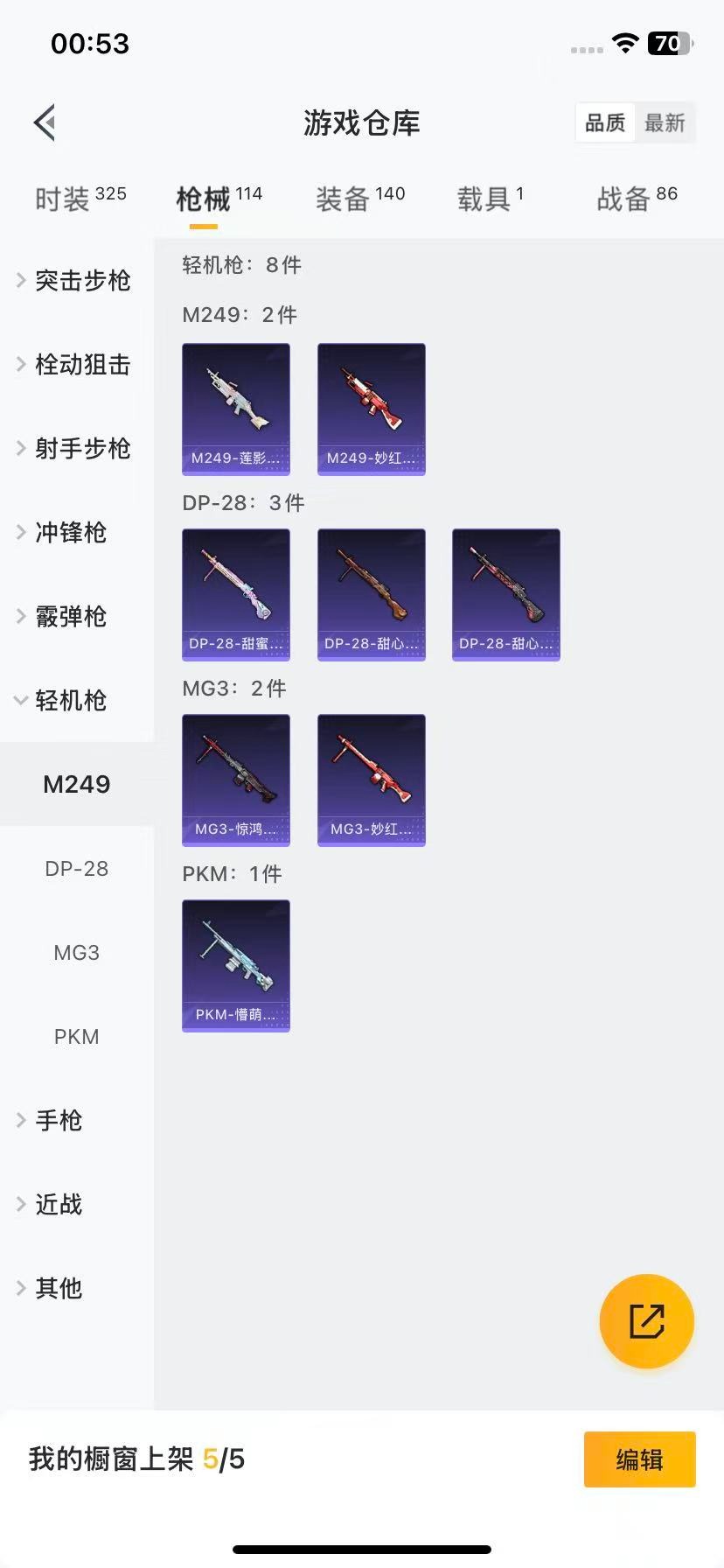Switch to the 装备 tab
This screenshot has width=724, height=1568.
pyautogui.click(x=359, y=199)
